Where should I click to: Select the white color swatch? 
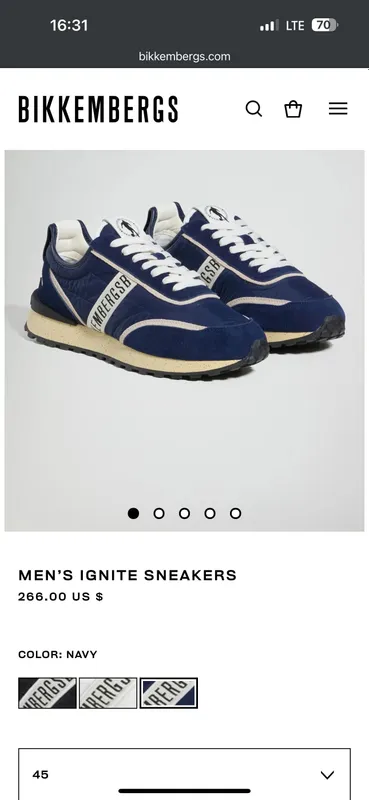point(108,693)
